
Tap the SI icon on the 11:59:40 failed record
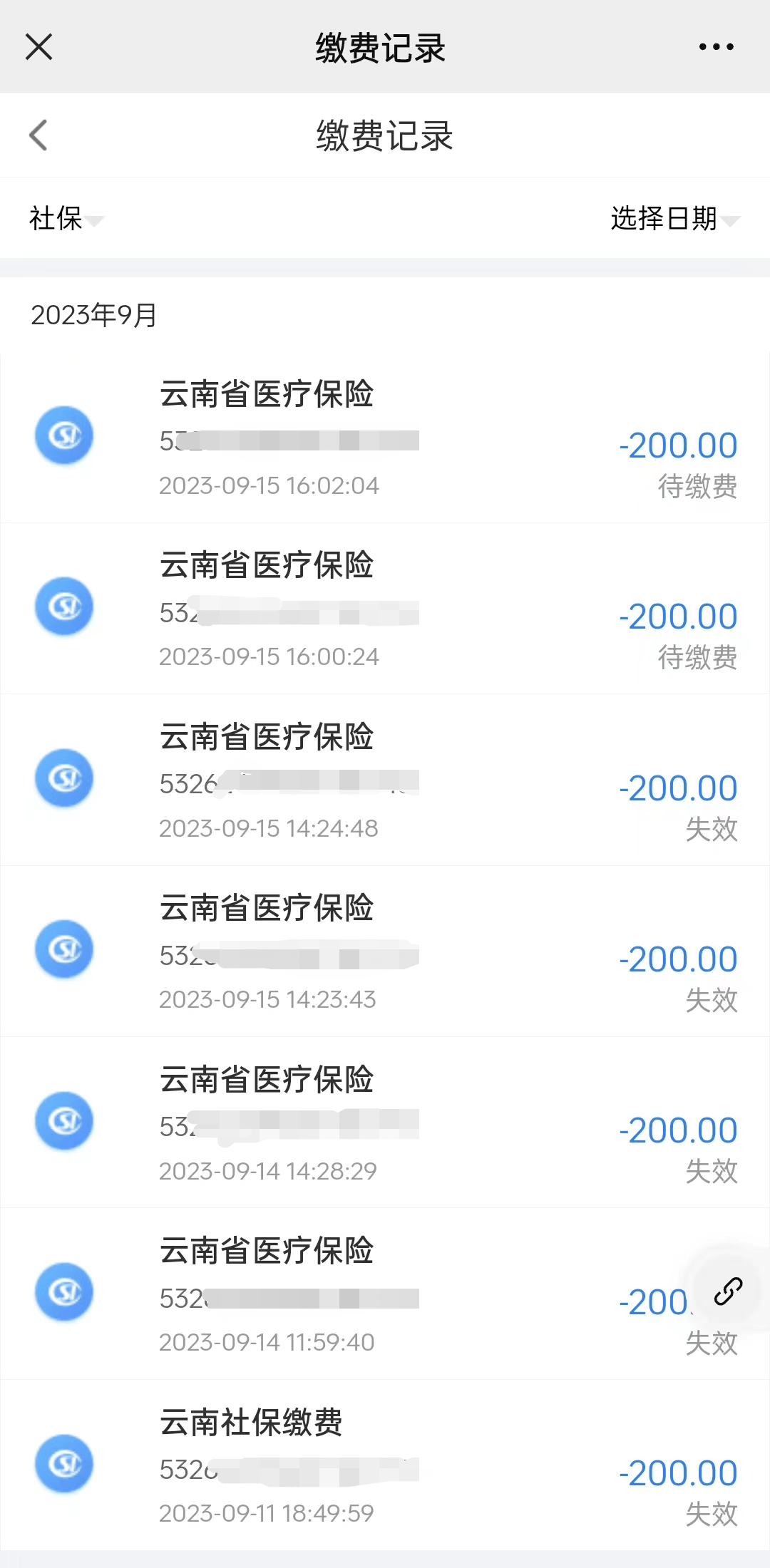click(x=63, y=1292)
